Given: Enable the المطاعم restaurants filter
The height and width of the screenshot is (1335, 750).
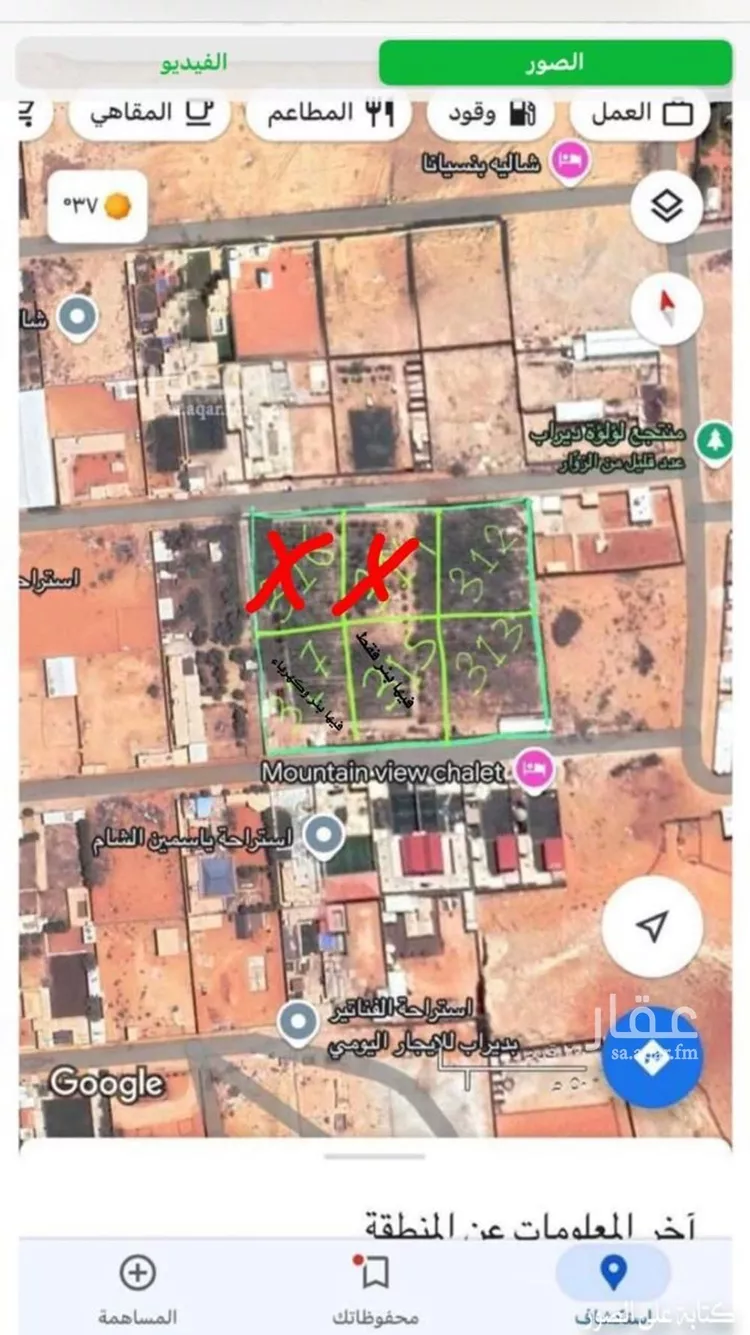Looking at the screenshot, I should tap(328, 114).
